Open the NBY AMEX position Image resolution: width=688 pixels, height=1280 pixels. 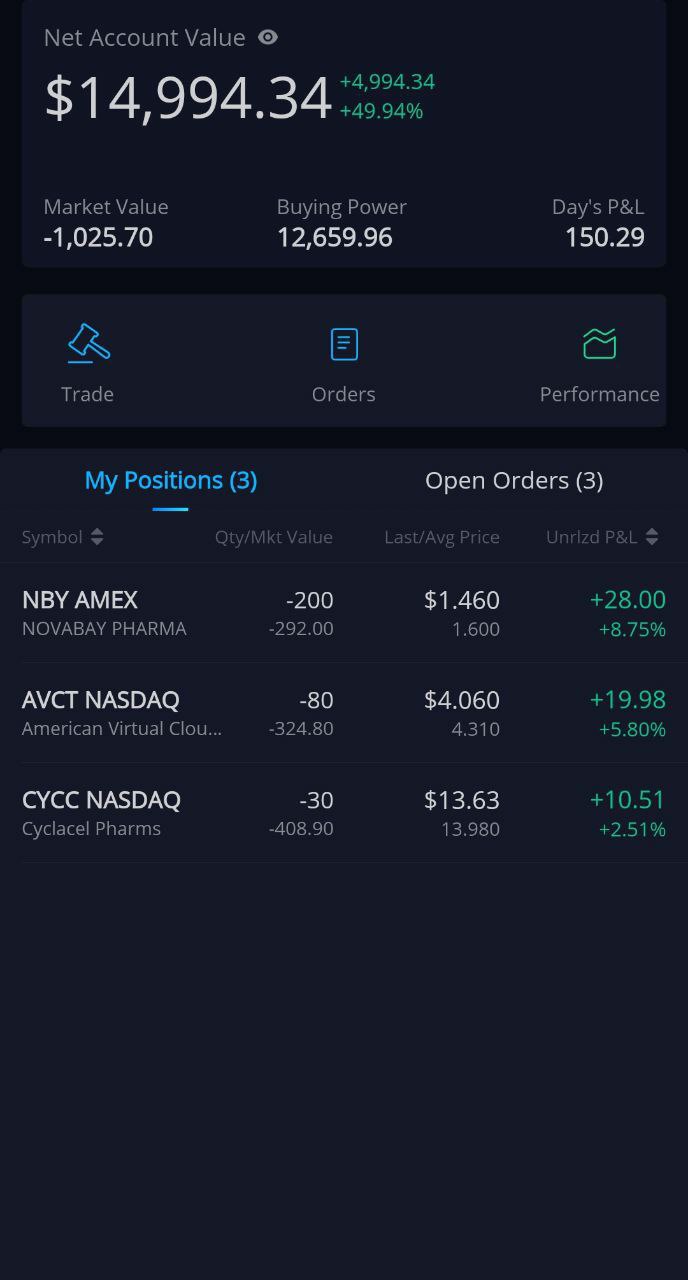click(x=344, y=613)
